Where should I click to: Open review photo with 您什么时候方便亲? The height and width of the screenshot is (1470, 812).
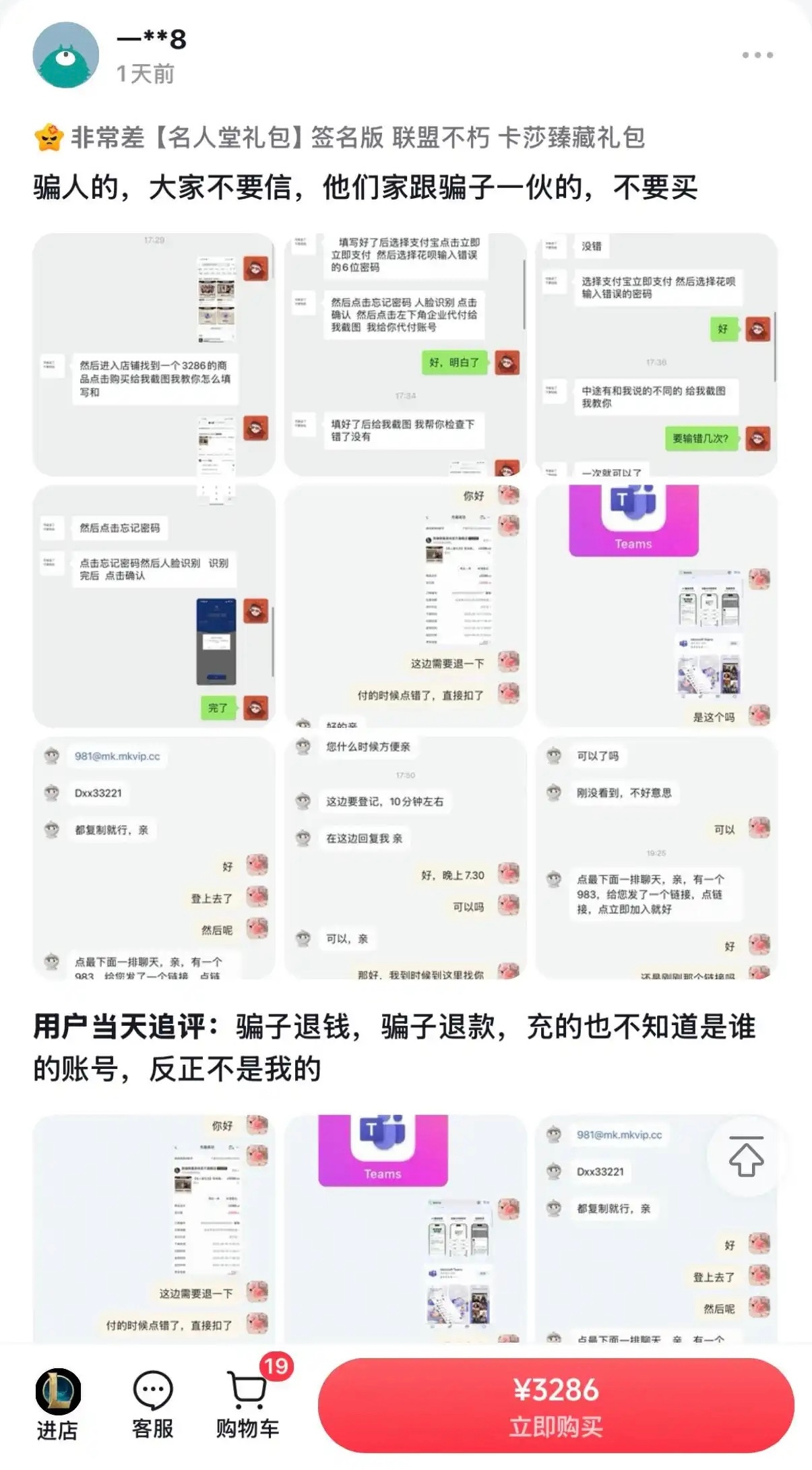[405, 857]
